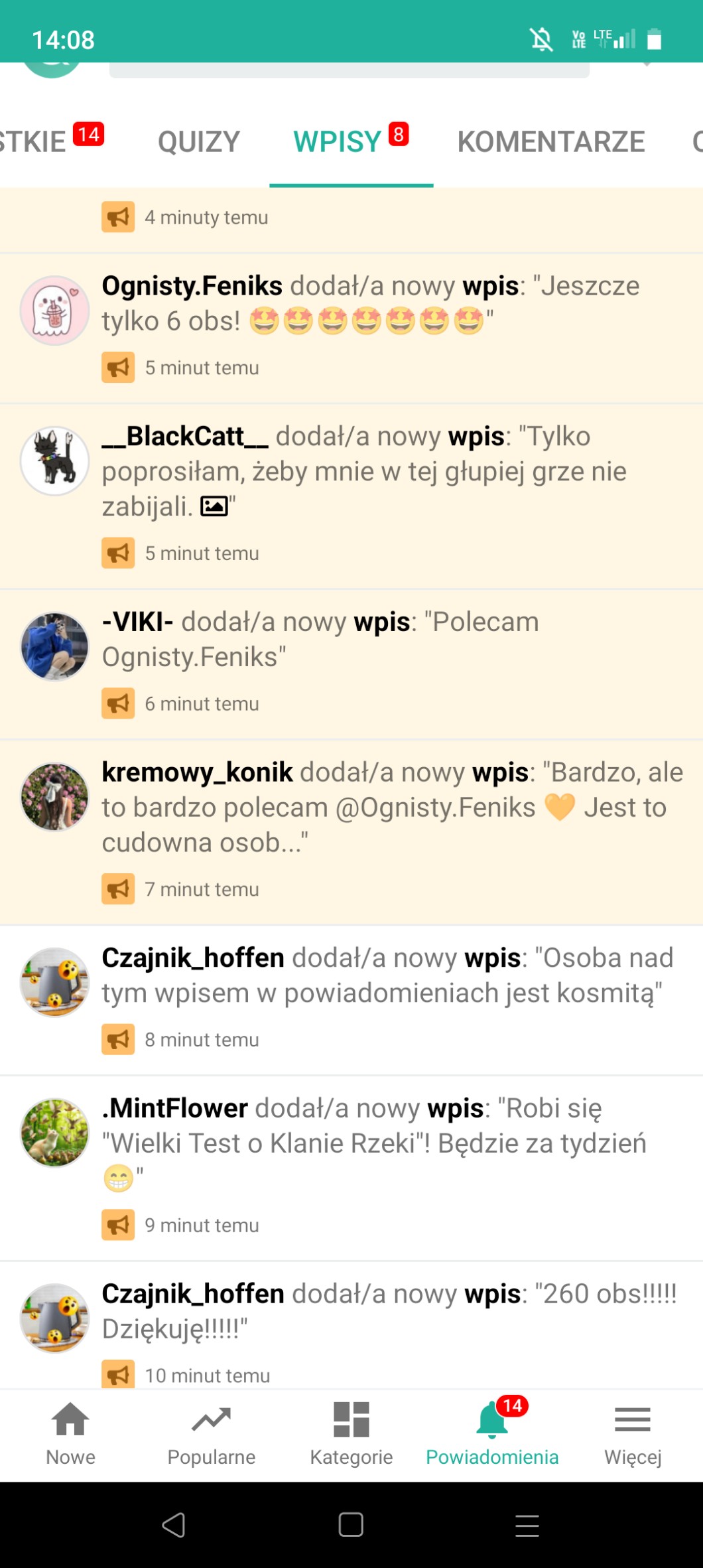Show recent apps from the navigation bar

pyautogui.click(x=527, y=1525)
